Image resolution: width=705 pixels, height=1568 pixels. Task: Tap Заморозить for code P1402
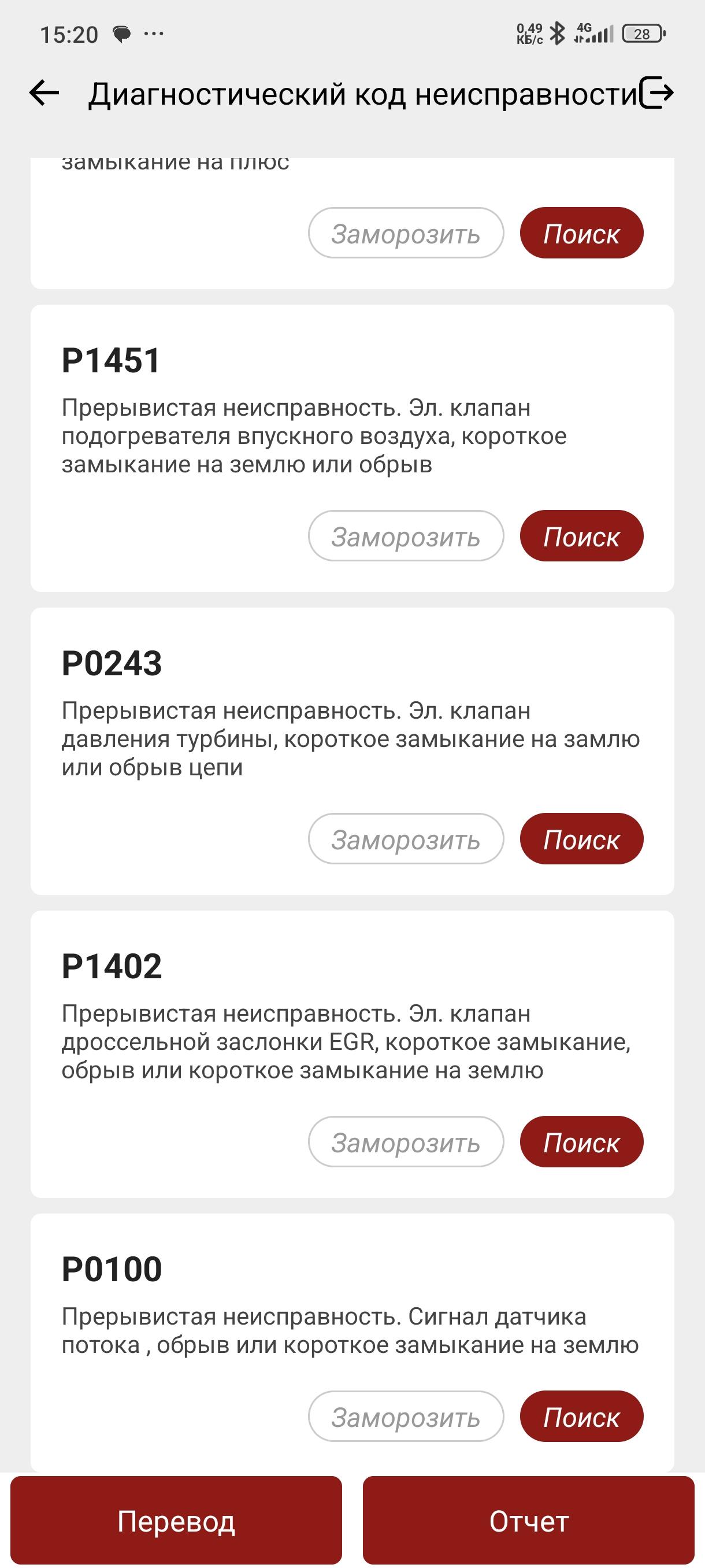click(x=406, y=1142)
